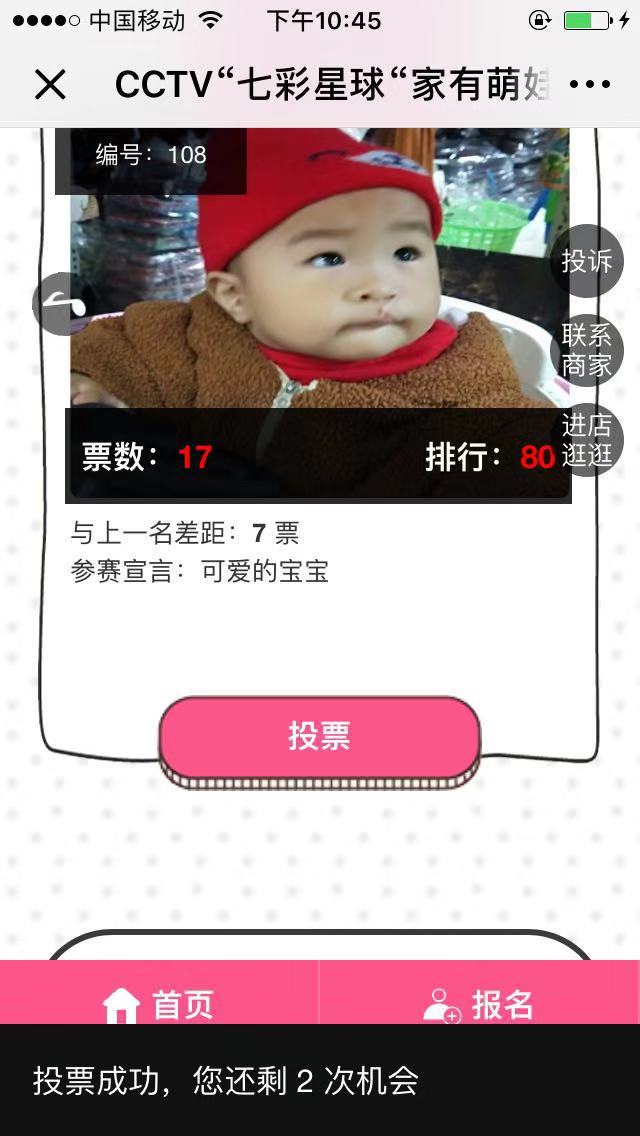Tap 联系商家 to contact merchant
640x1136 pixels.
click(x=586, y=350)
